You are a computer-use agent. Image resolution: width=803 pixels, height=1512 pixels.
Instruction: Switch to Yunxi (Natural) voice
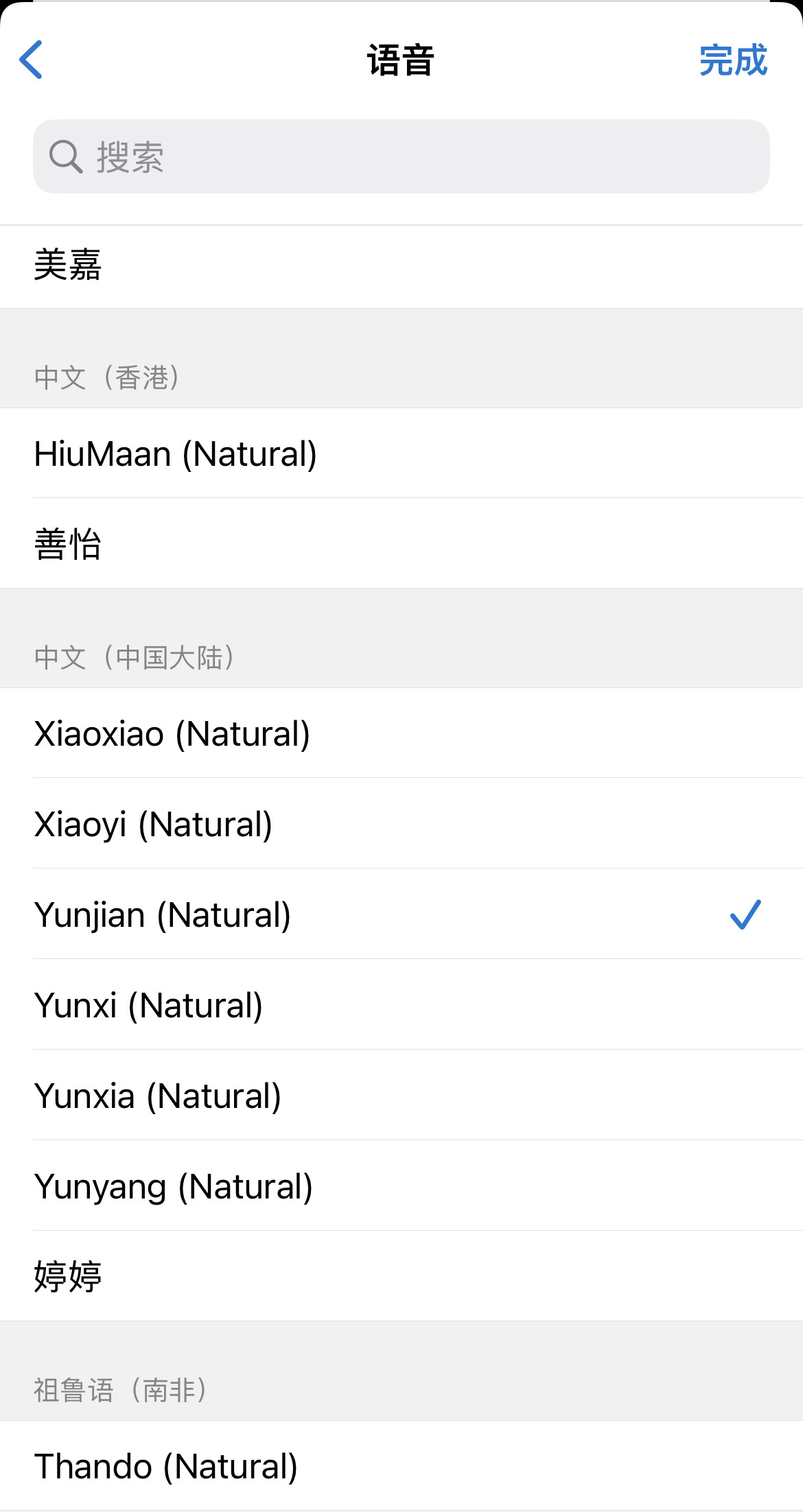click(401, 1005)
